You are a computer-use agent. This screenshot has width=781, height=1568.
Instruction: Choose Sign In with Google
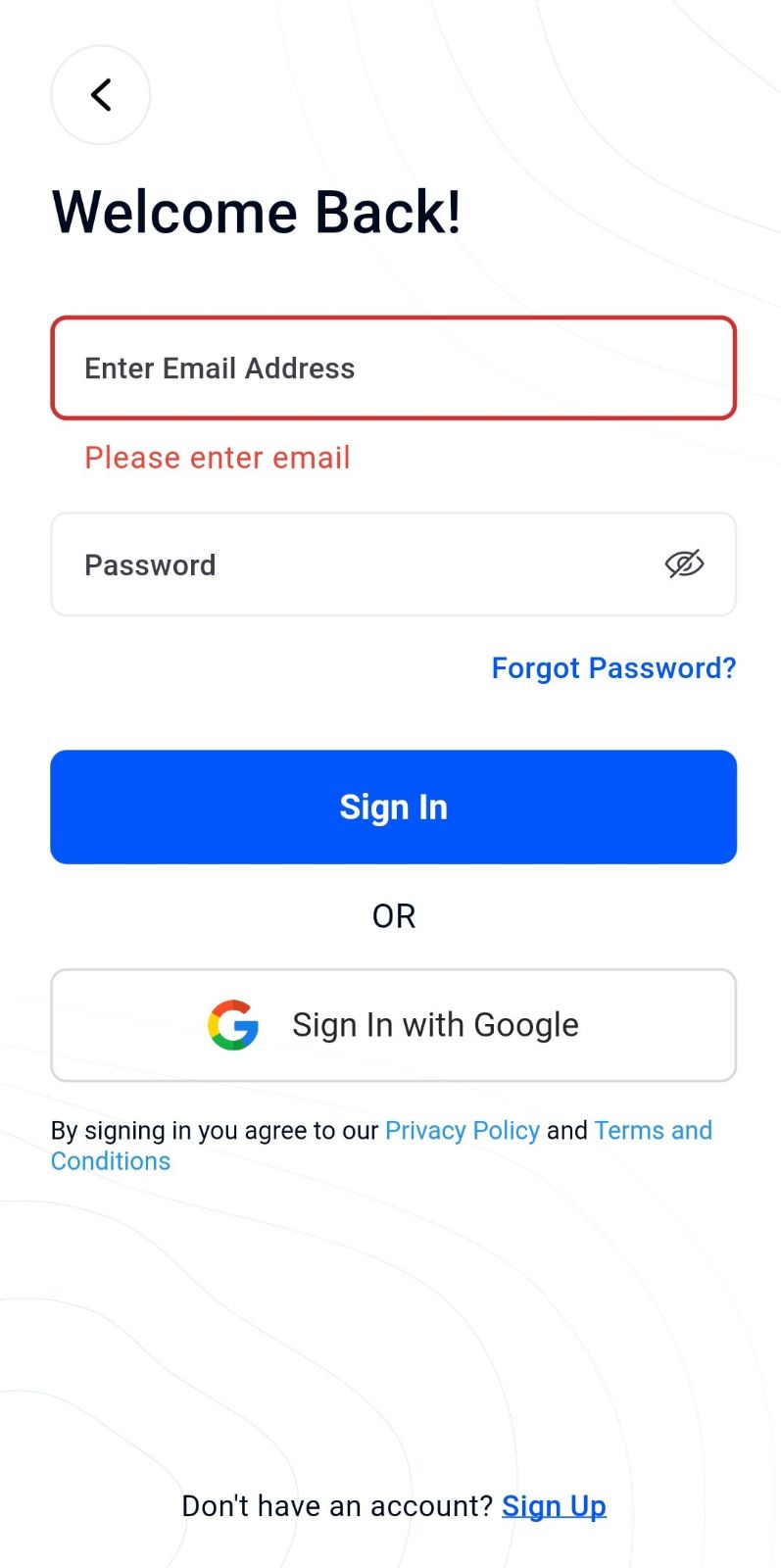[393, 1025]
